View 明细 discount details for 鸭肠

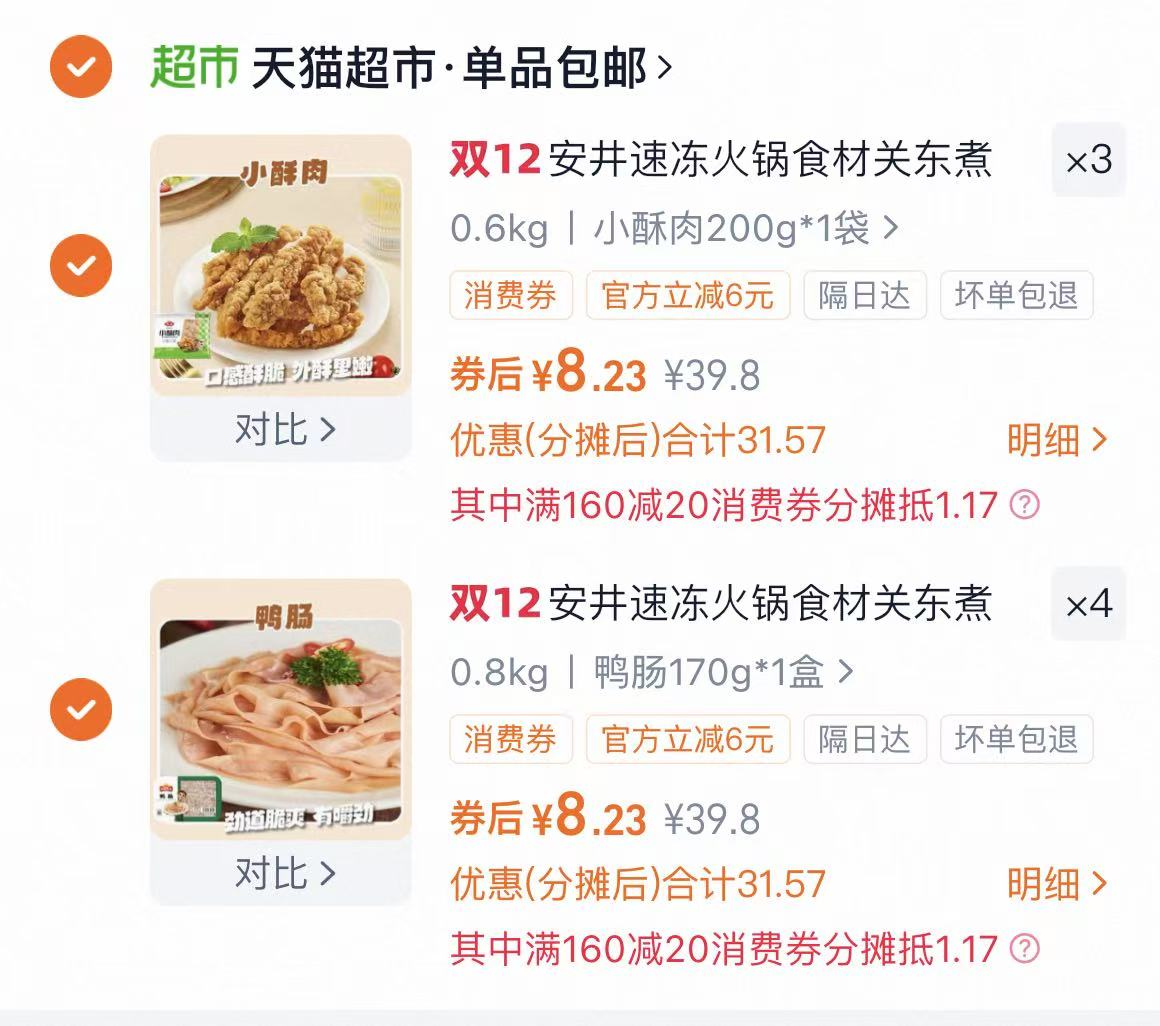pos(1056,884)
